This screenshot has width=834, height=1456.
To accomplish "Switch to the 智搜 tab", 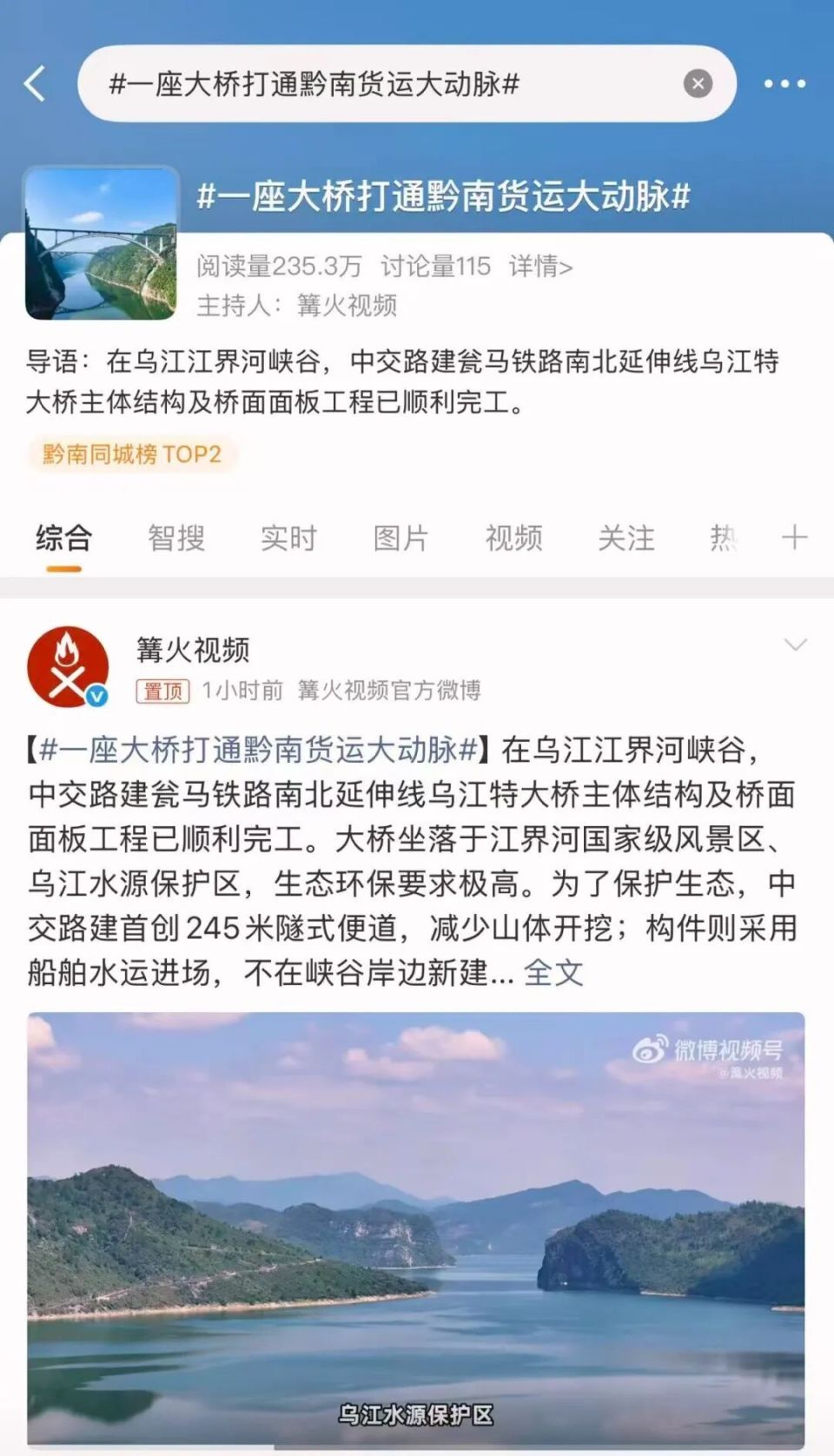I will pos(176,539).
